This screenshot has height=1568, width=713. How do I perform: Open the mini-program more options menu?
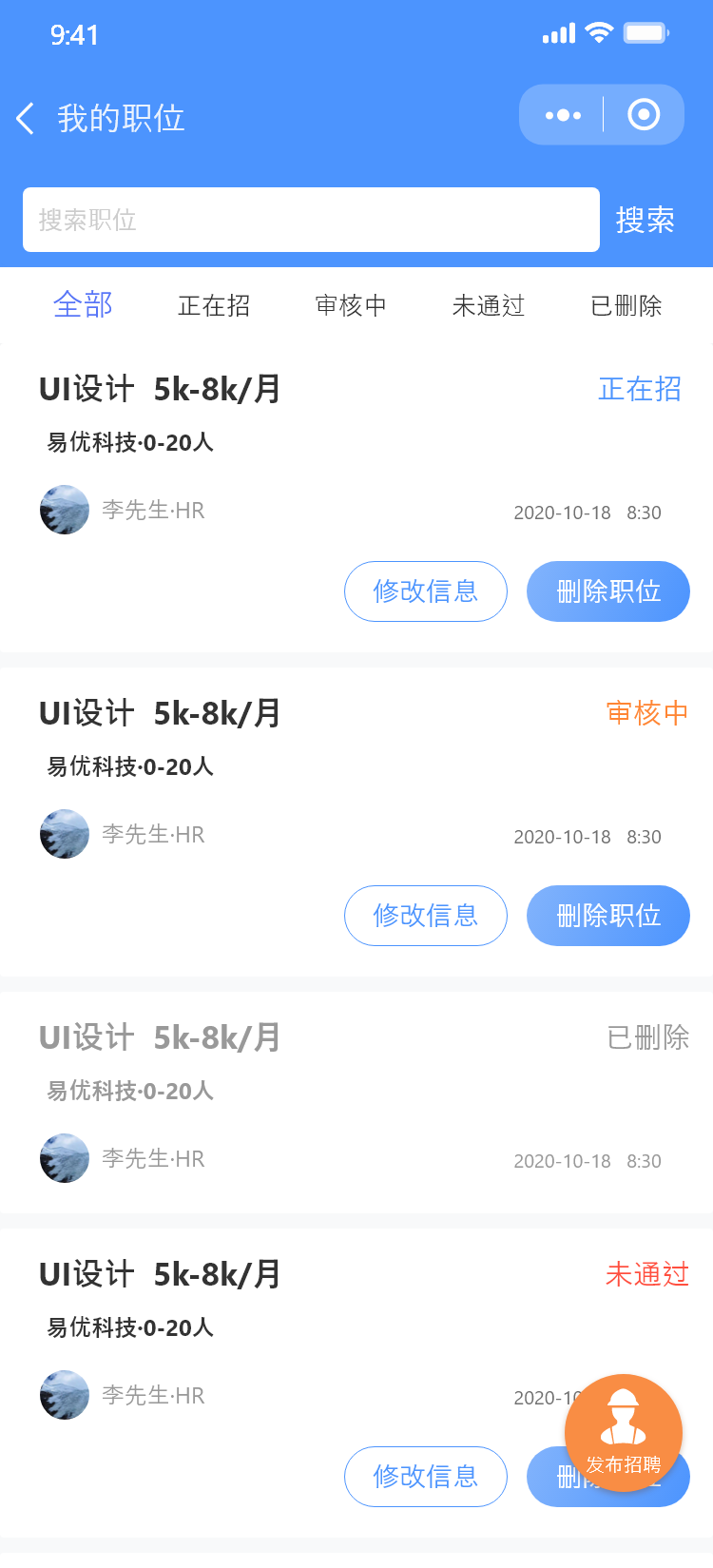(x=563, y=115)
